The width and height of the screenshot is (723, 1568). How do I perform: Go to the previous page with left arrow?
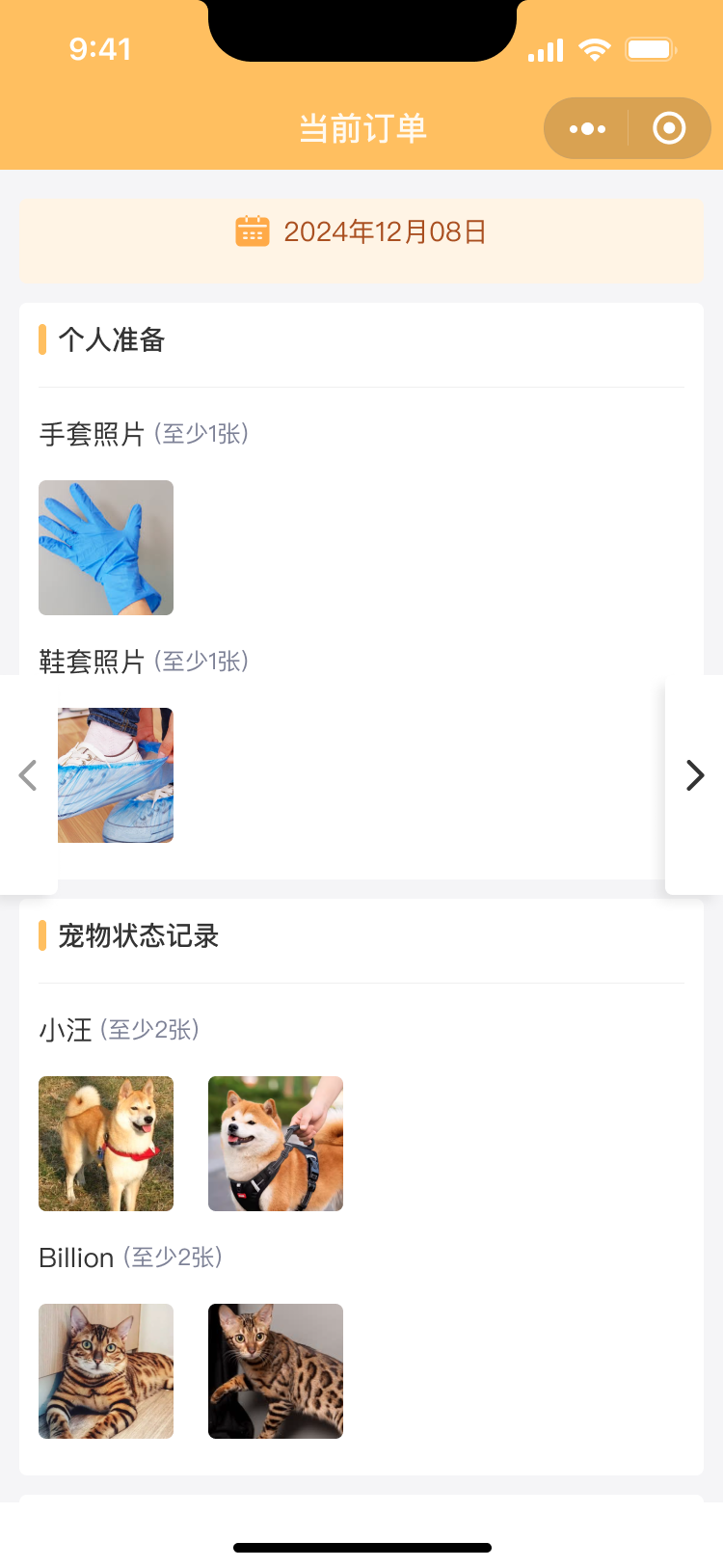click(x=28, y=775)
